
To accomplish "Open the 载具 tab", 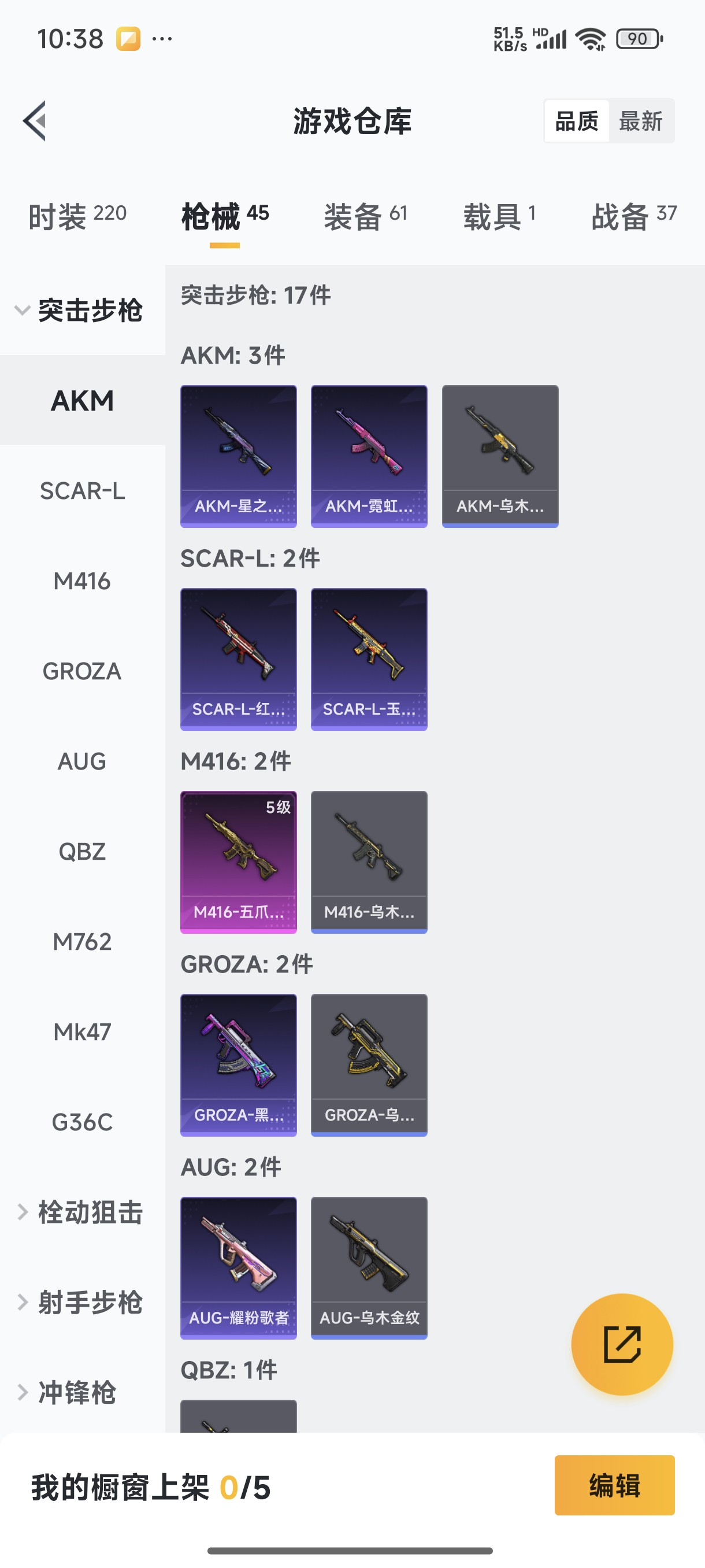I will (499, 216).
